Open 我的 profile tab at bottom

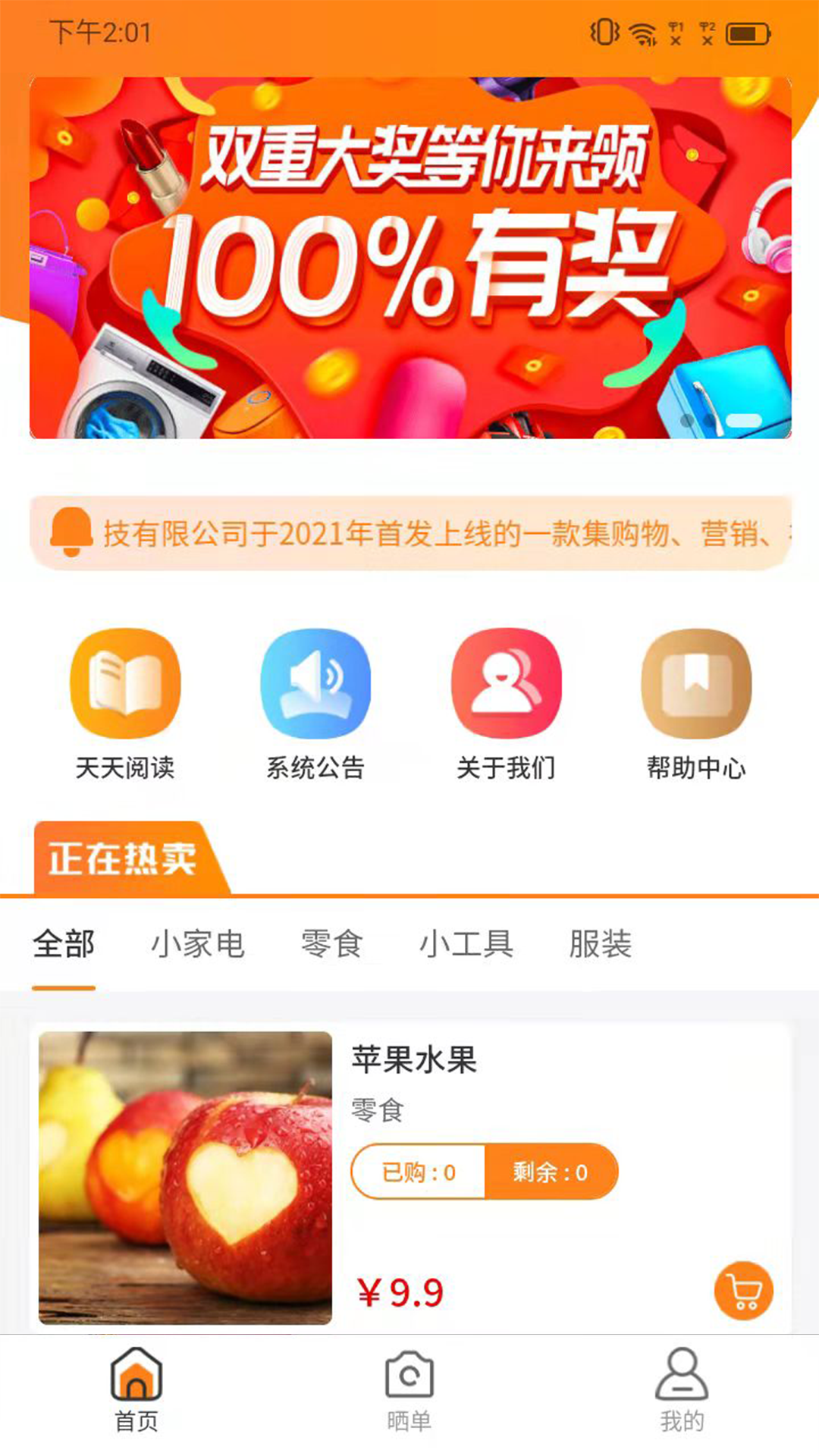(682, 1399)
